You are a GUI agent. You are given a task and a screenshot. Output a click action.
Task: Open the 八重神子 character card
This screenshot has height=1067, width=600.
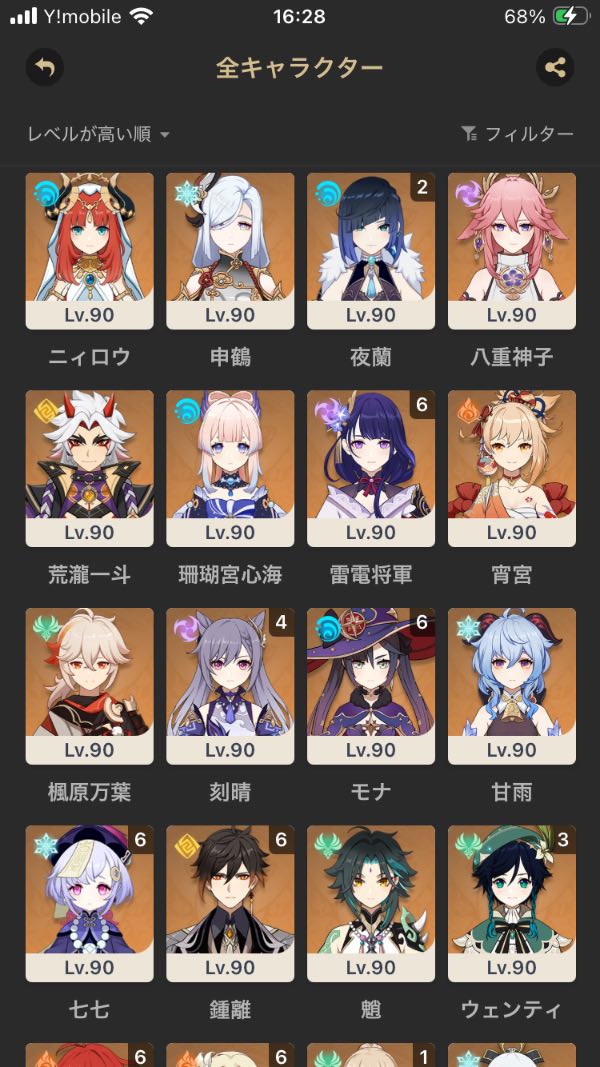coord(512,250)
